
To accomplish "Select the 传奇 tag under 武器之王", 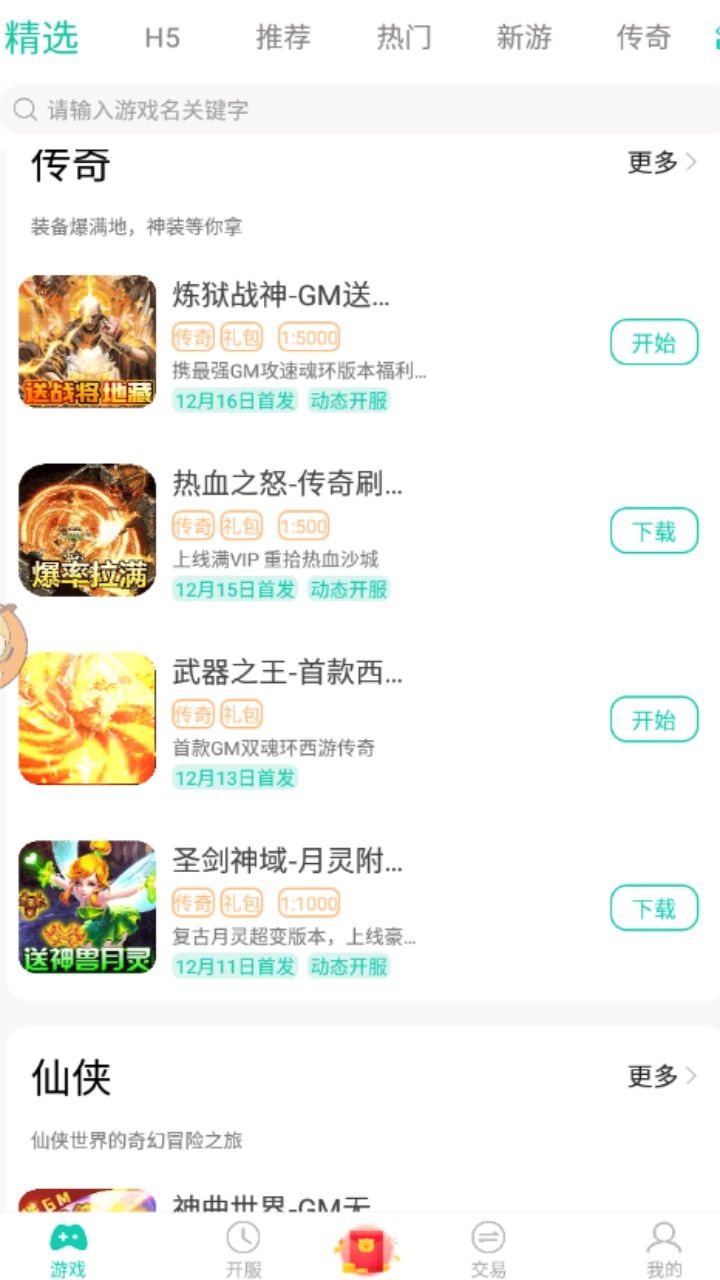I will [194, 713].
